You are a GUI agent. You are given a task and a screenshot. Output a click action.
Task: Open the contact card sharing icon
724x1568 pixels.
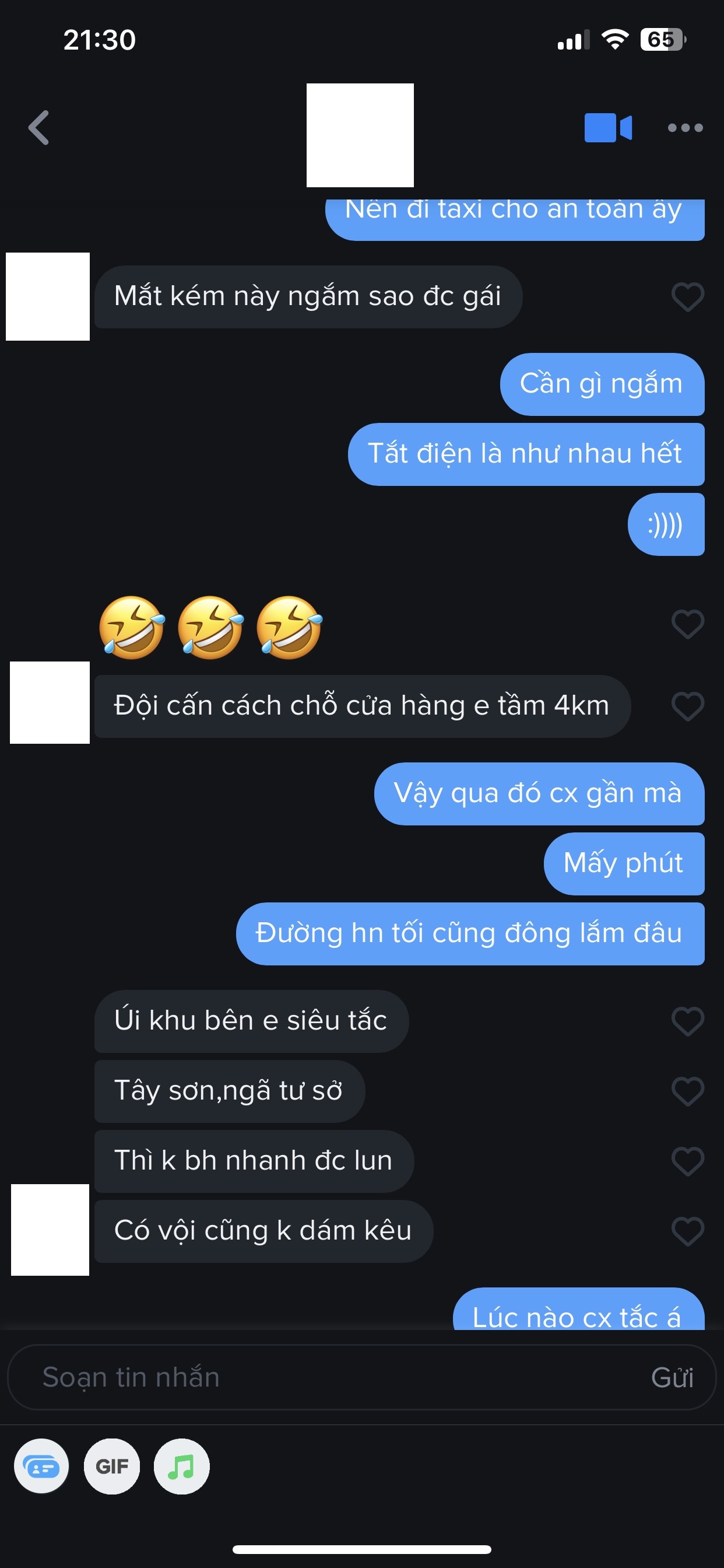click(41, 1467)
